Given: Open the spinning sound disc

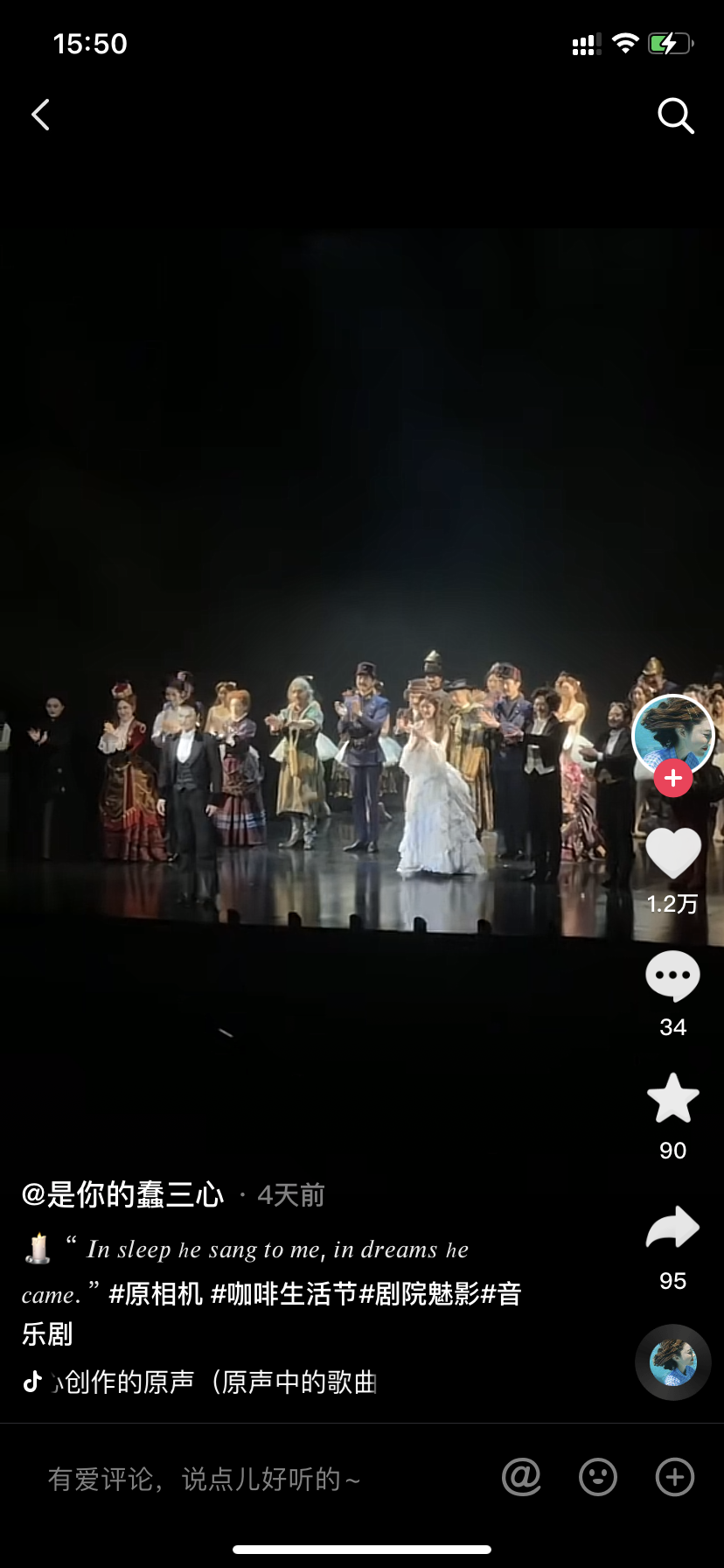Looking at the screenshot, I should coord(672,1362).
